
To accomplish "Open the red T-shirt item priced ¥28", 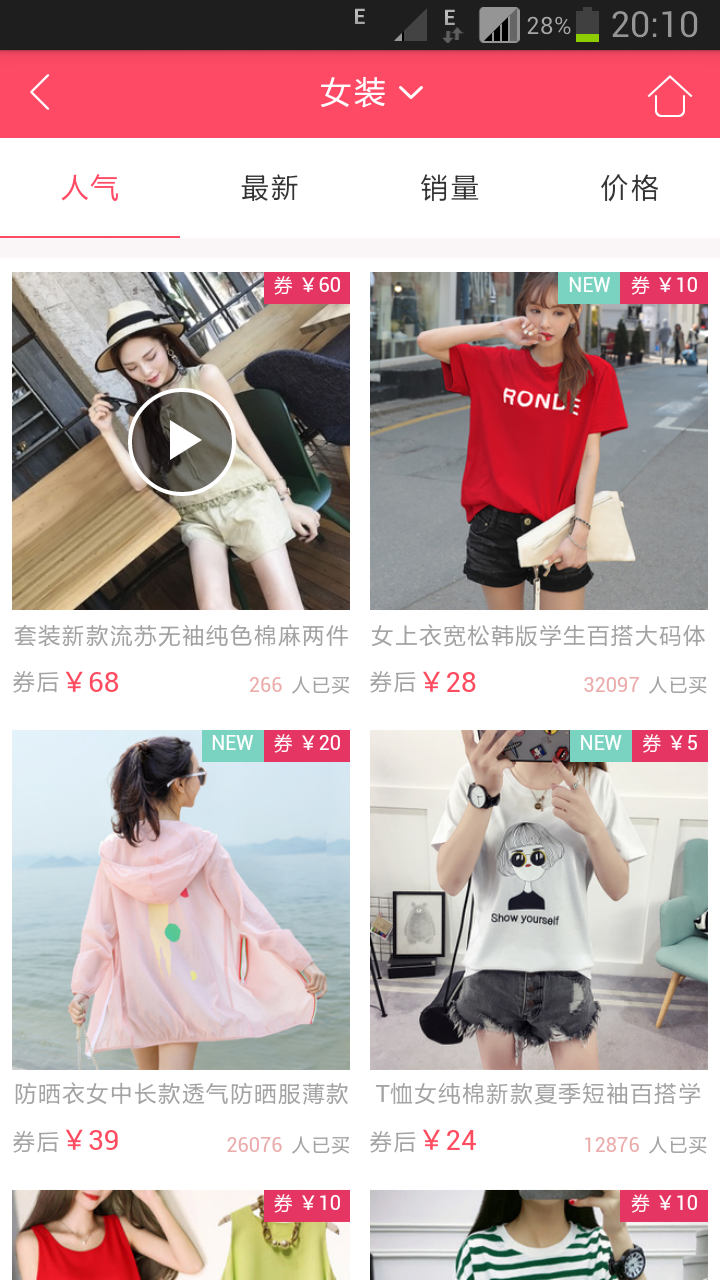I will [x=539, y=441].
